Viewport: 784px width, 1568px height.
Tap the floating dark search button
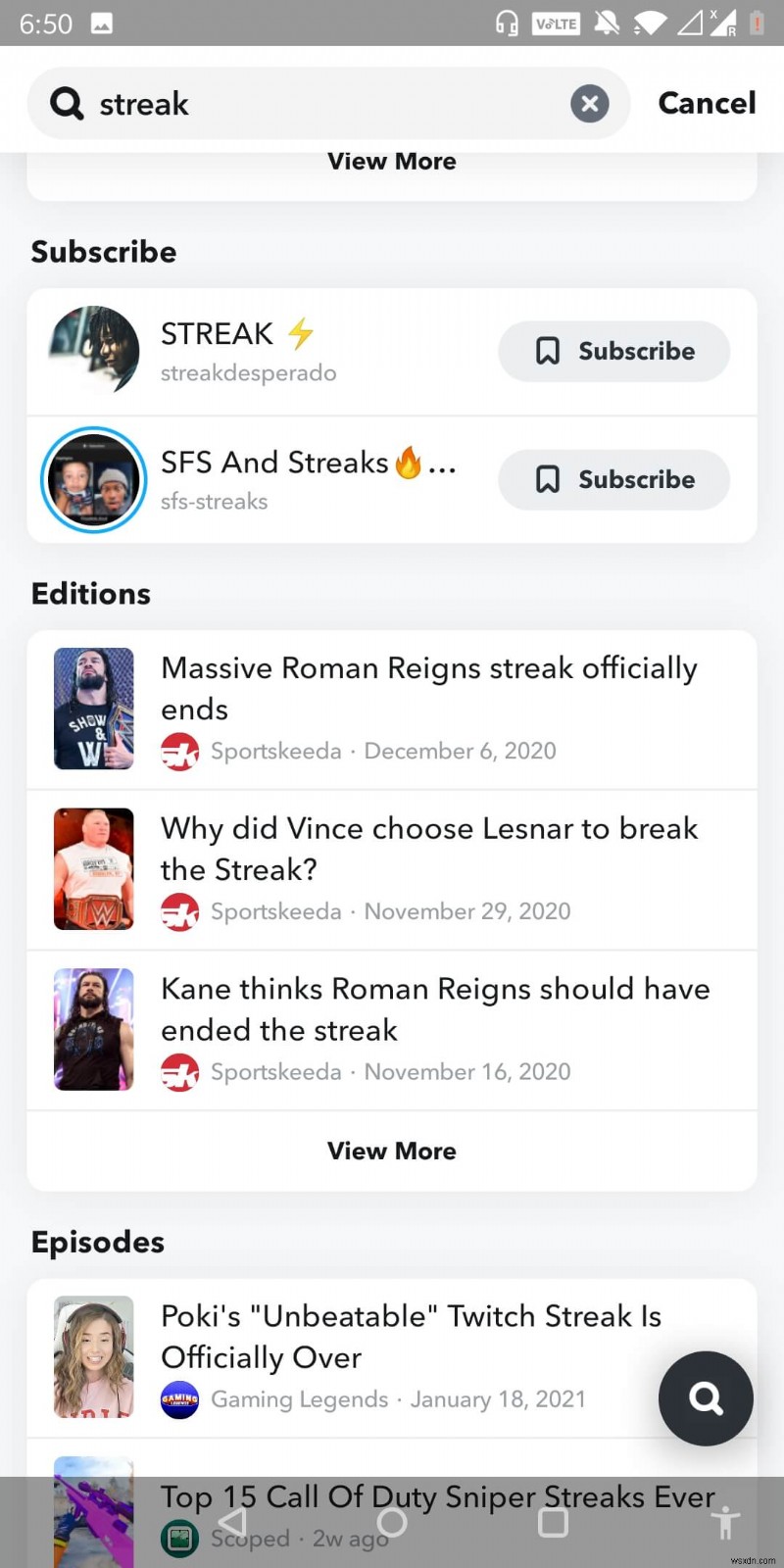coord(706,1398)
